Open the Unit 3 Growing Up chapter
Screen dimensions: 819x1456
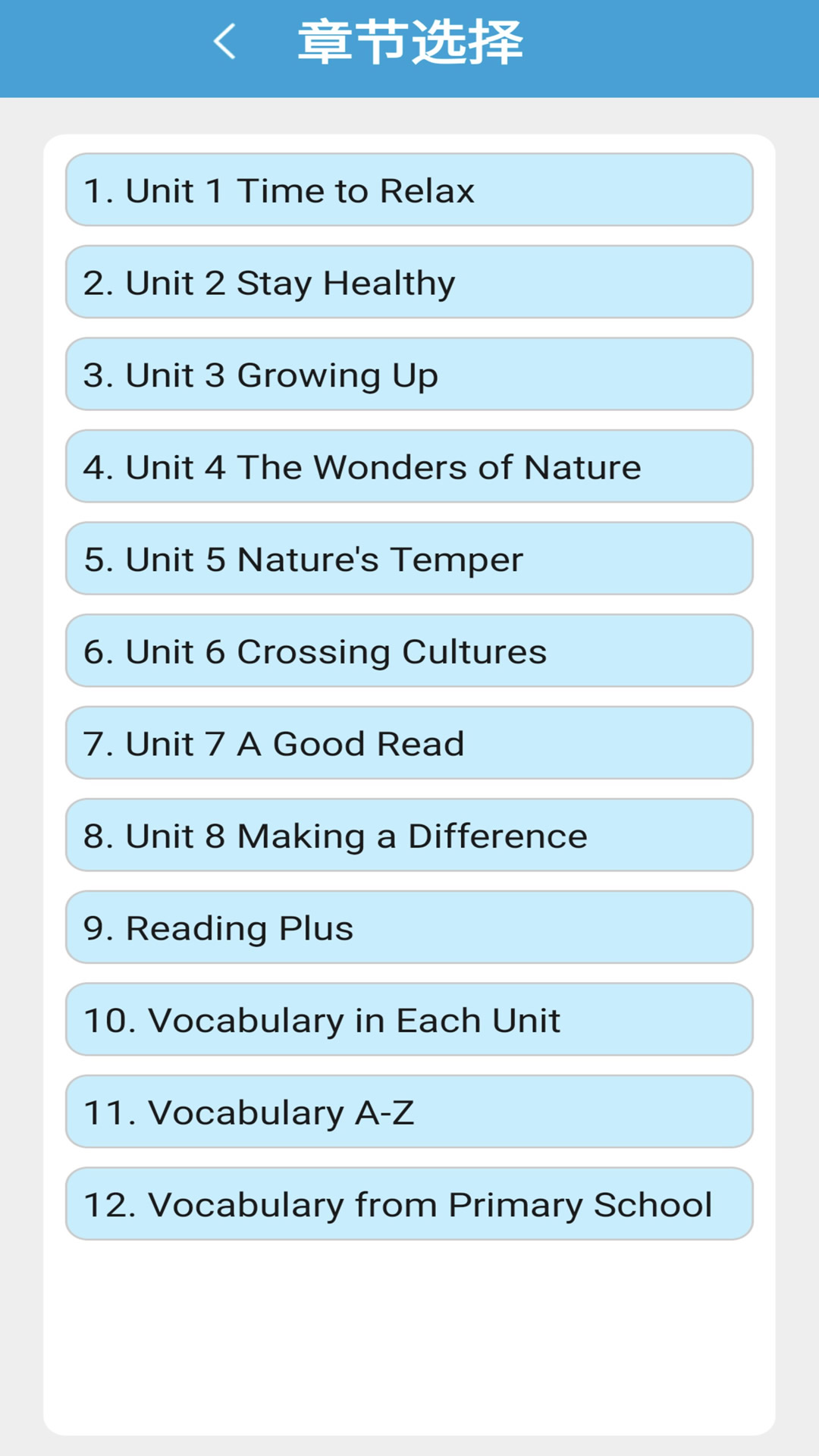pyautogui.click(x=409, y=375)
